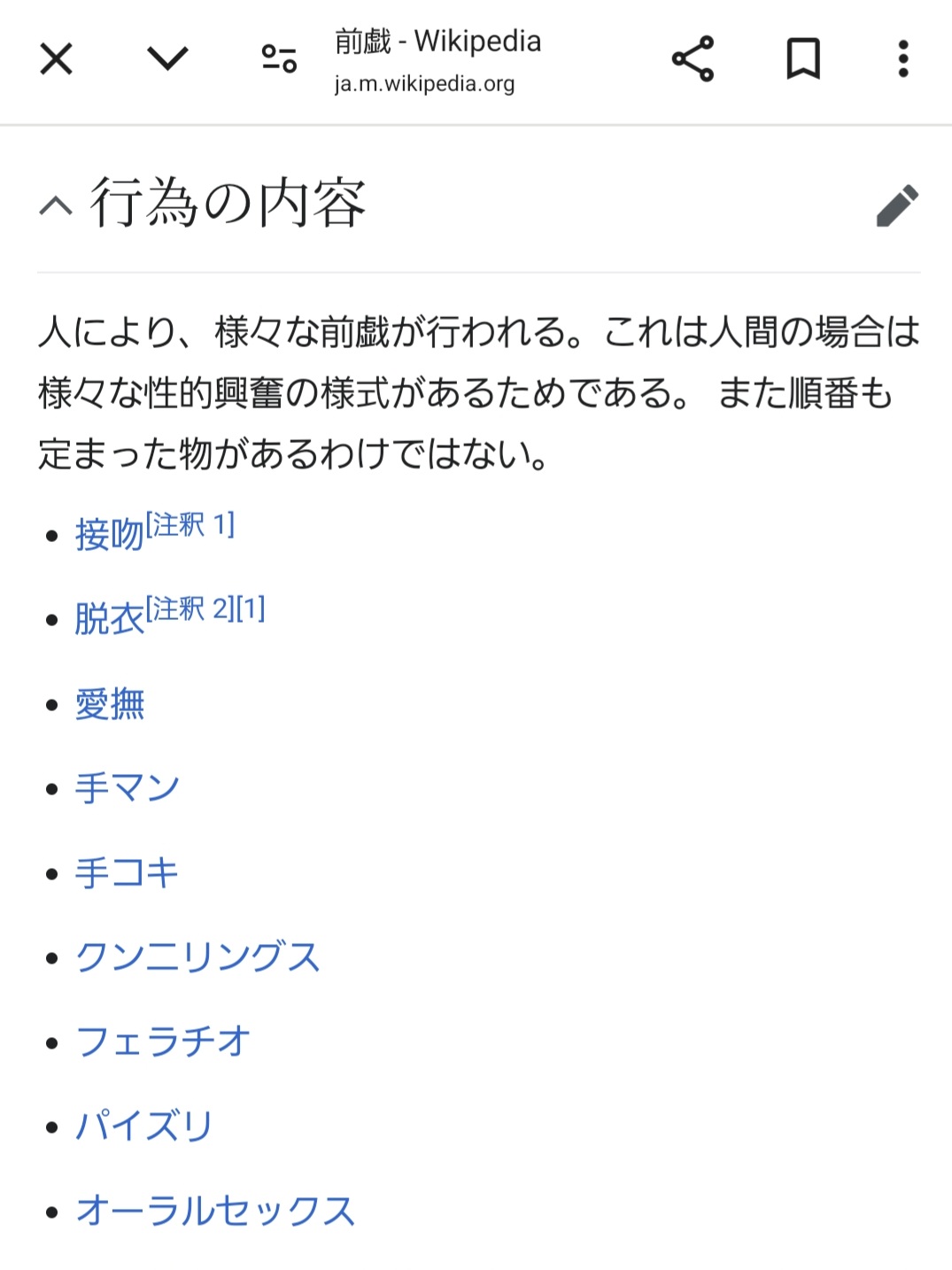Open the 愛撫 link
Screen dimensions: 952x1270
110,704
